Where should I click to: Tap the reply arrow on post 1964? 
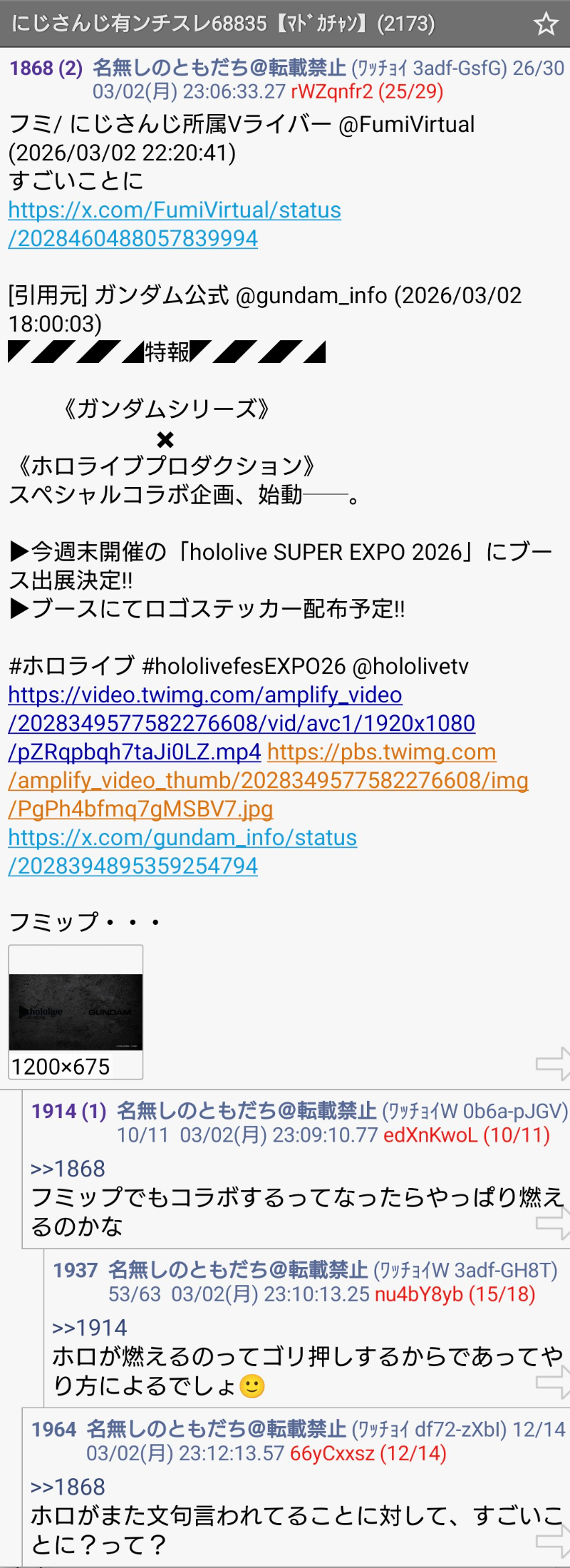click(x=553, y=1542)
